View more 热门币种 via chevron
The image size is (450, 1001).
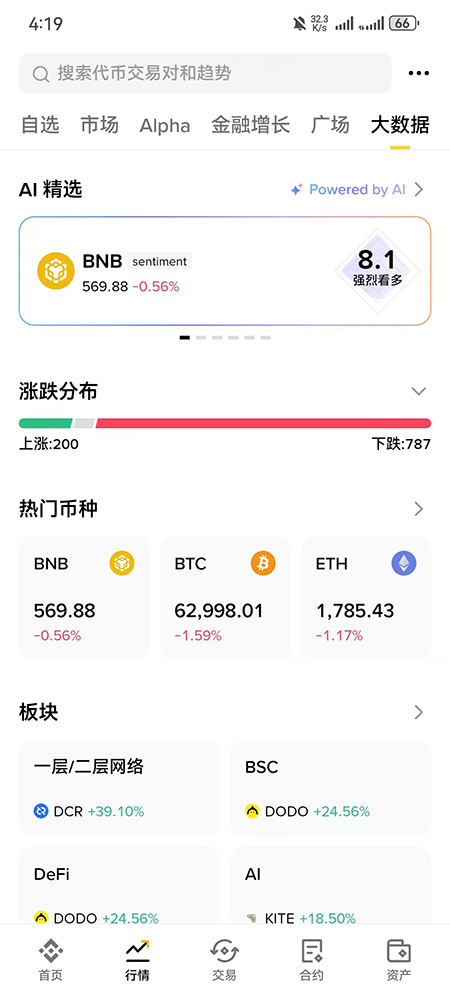point(419,509)
